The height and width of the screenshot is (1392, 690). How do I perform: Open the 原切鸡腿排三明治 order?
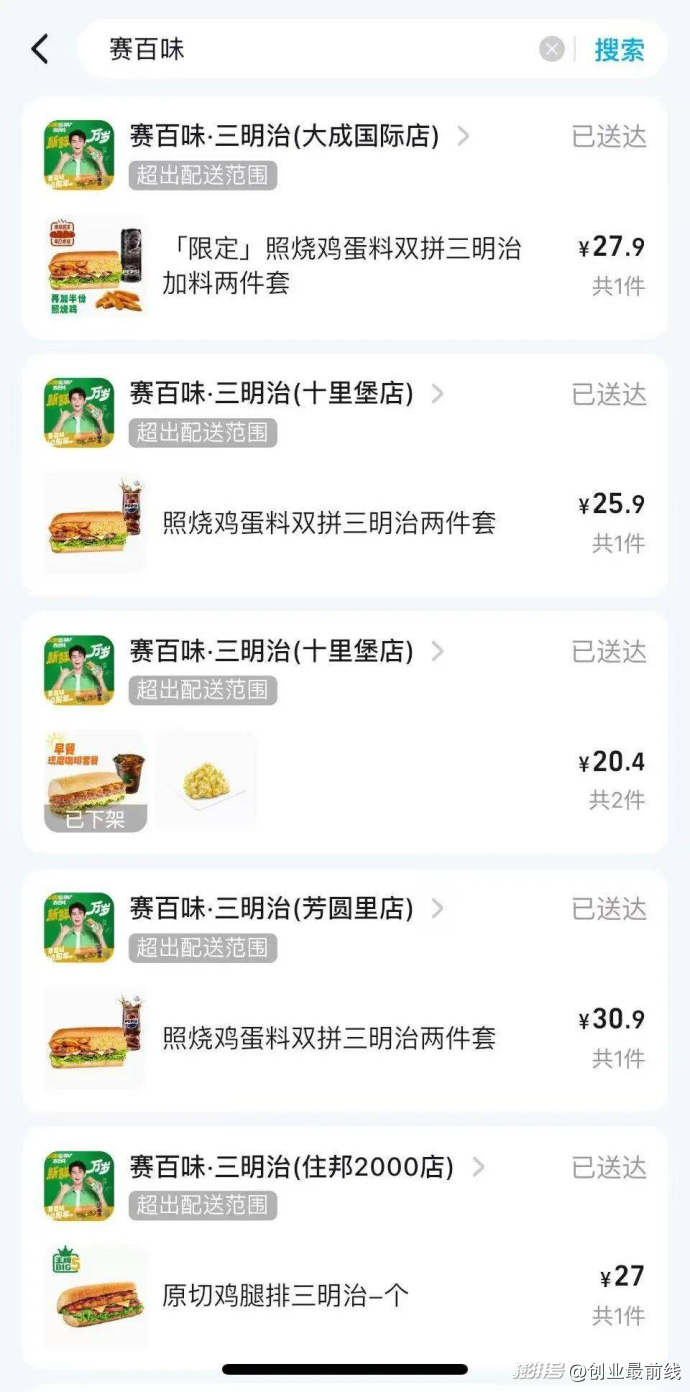286,1296
